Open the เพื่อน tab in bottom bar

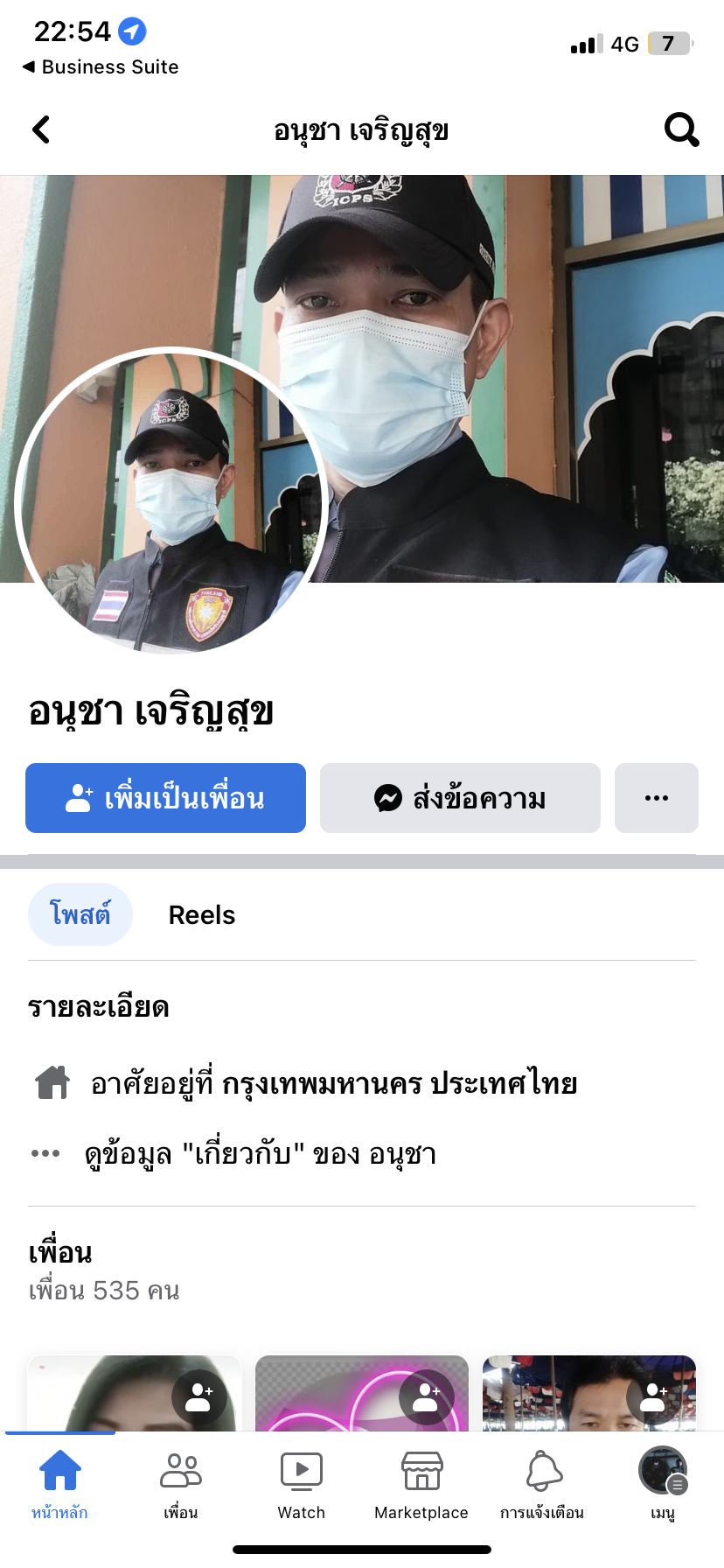tap(180, 1481)
